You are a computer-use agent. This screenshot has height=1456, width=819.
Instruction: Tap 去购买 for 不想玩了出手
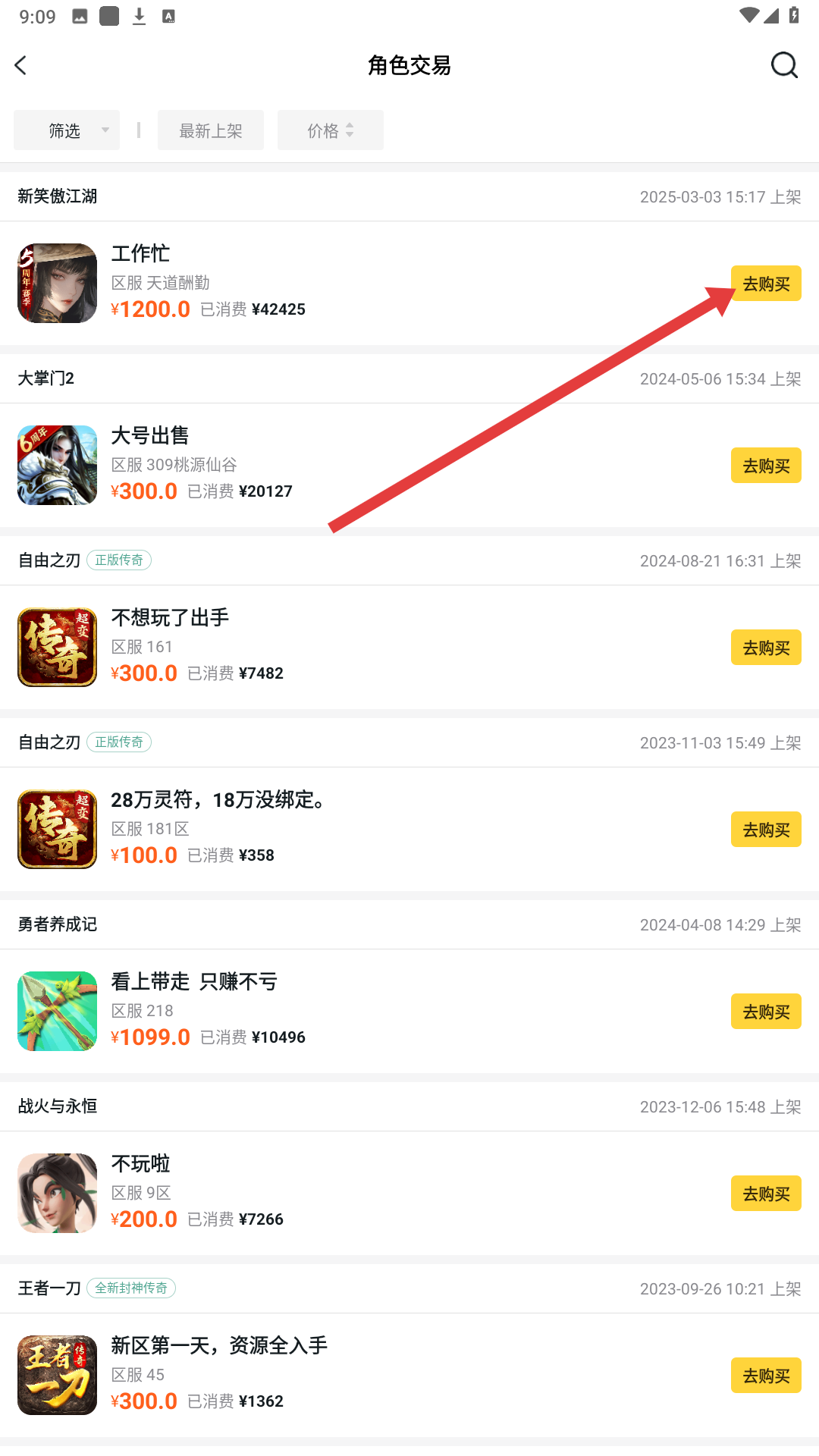pyautogui.click(x=766, y=648)
